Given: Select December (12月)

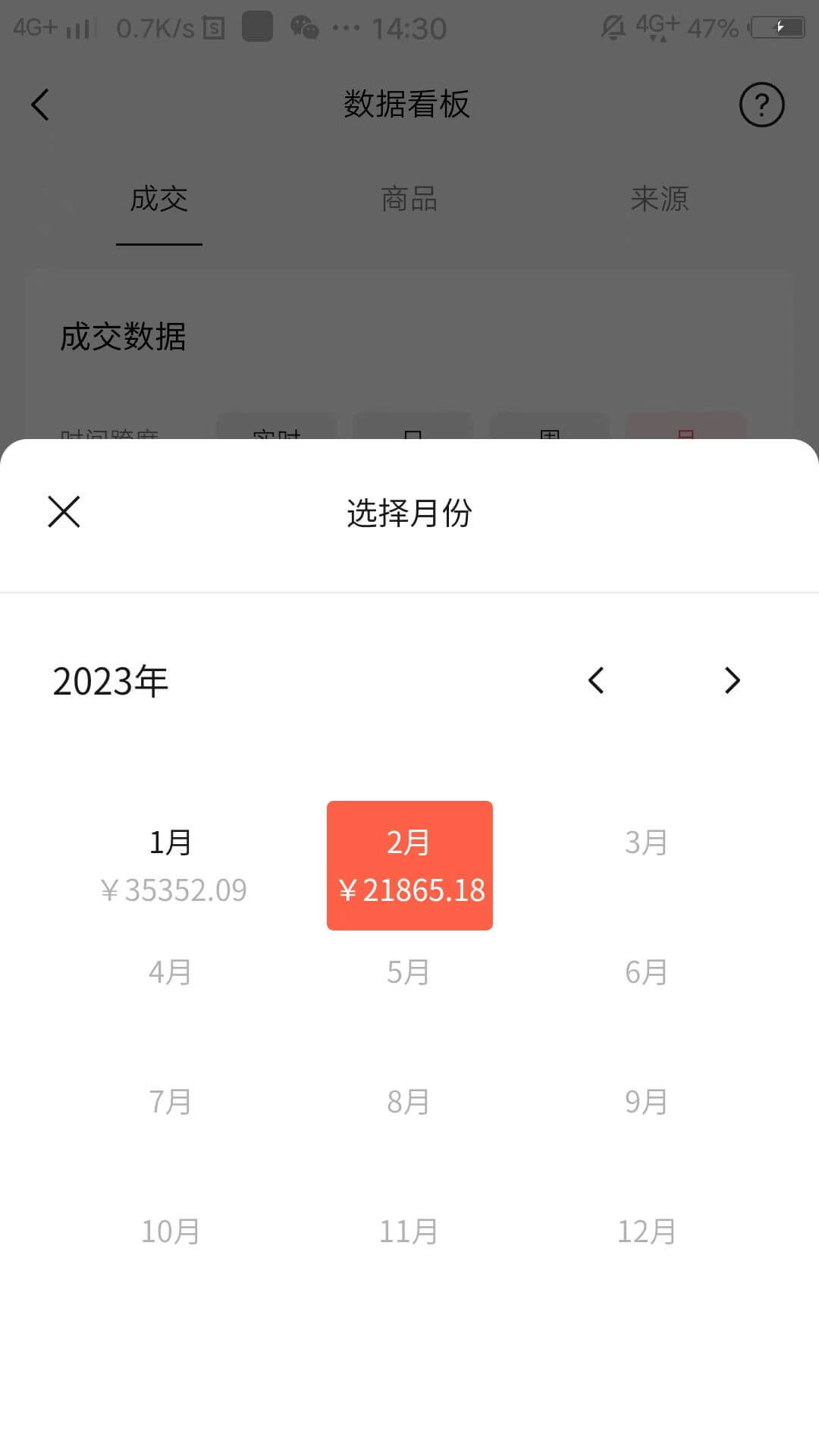Looking at the screenshot, I should pyautogui.click(x=646, y=1231).
